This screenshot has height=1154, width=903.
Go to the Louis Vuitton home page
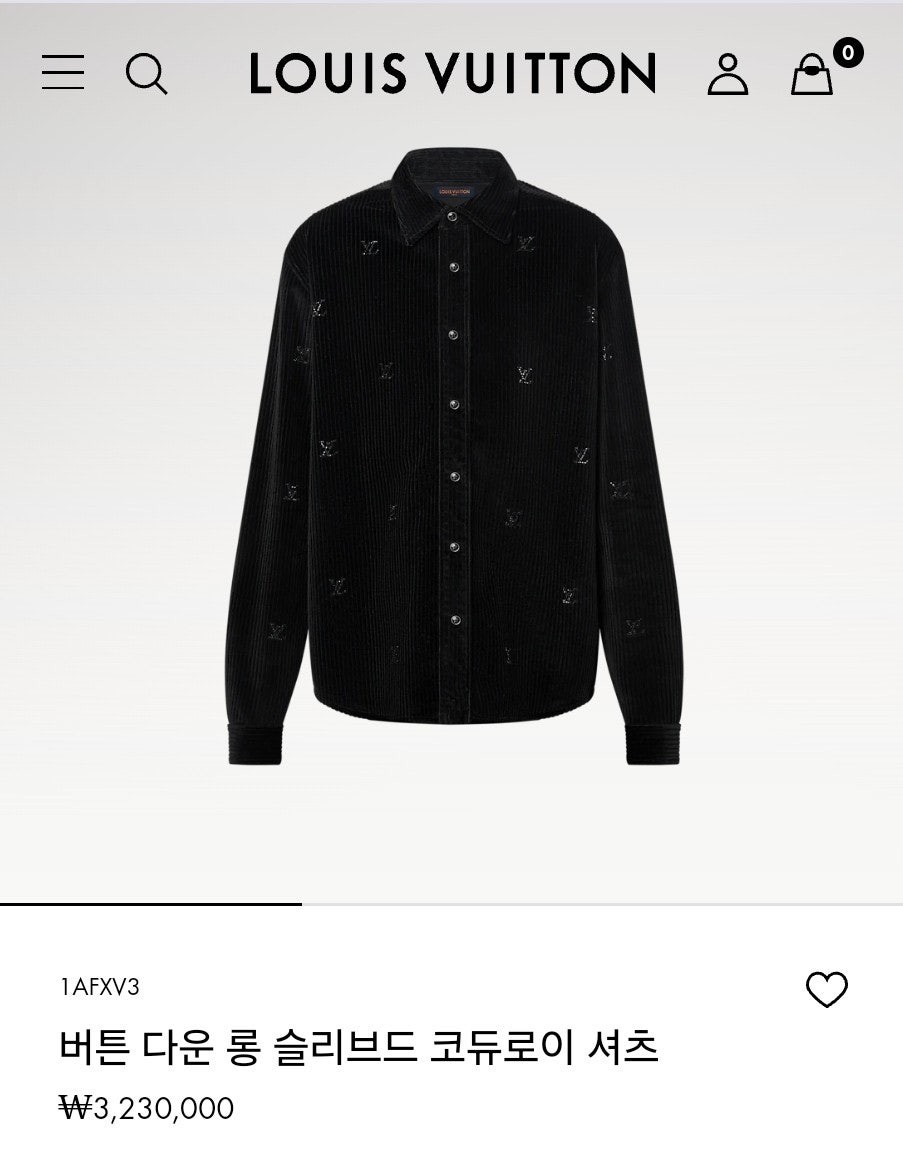pyautogui.click(x=452, y=74)
